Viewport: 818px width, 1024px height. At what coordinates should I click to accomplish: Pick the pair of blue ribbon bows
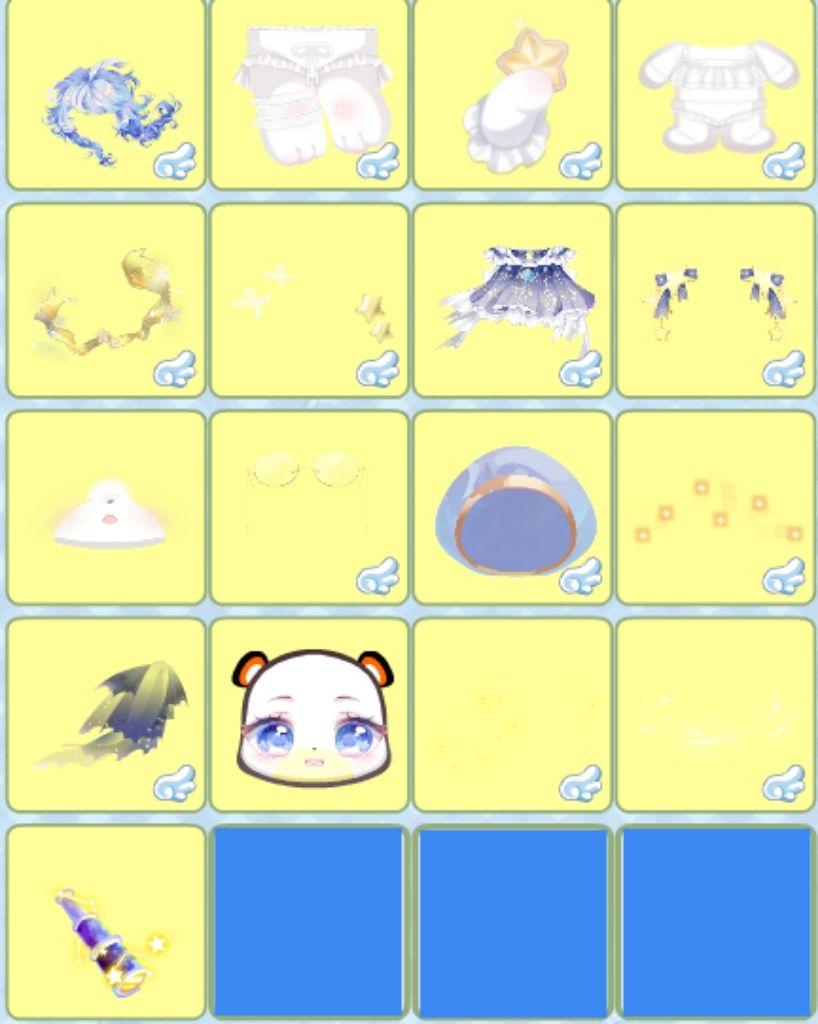716,301
